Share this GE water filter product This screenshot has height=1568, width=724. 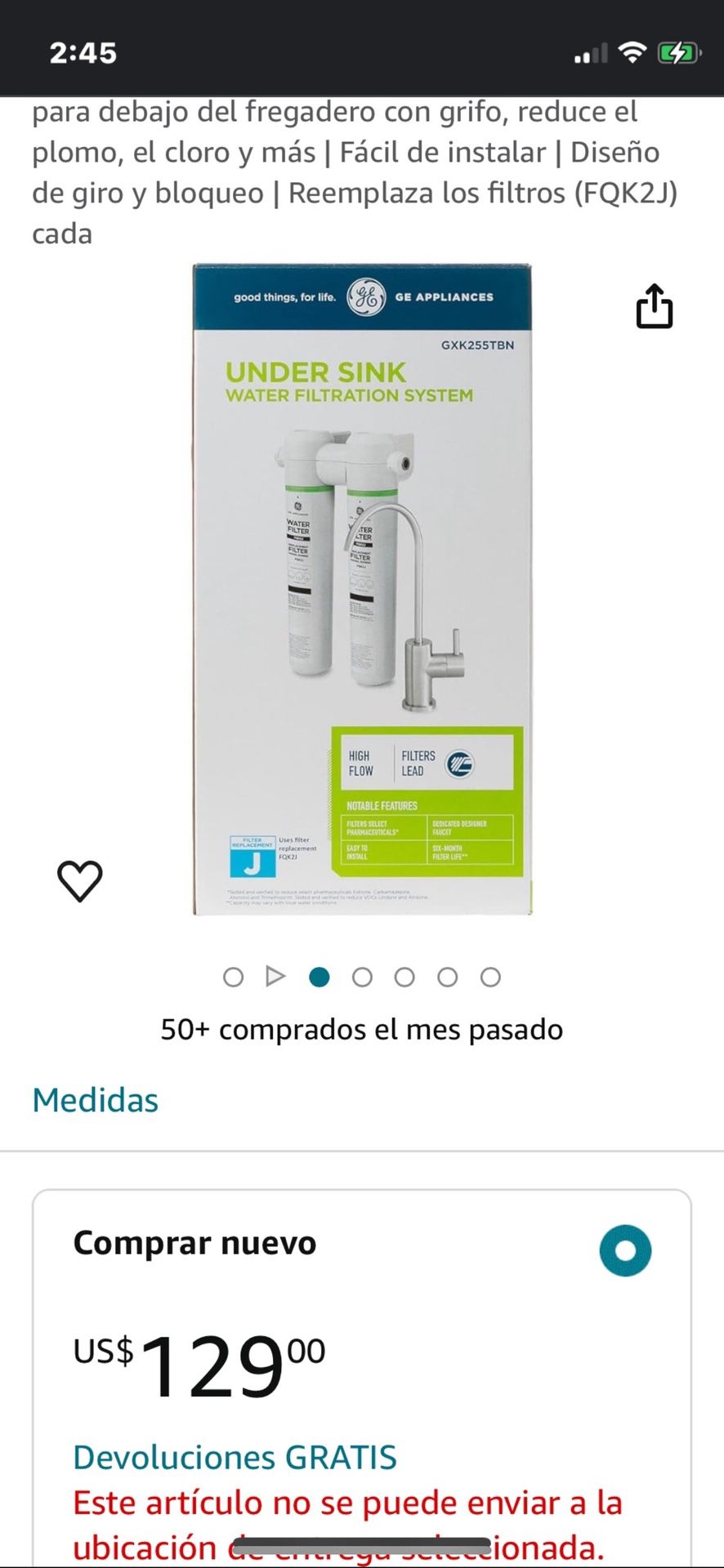pos(654,307)
